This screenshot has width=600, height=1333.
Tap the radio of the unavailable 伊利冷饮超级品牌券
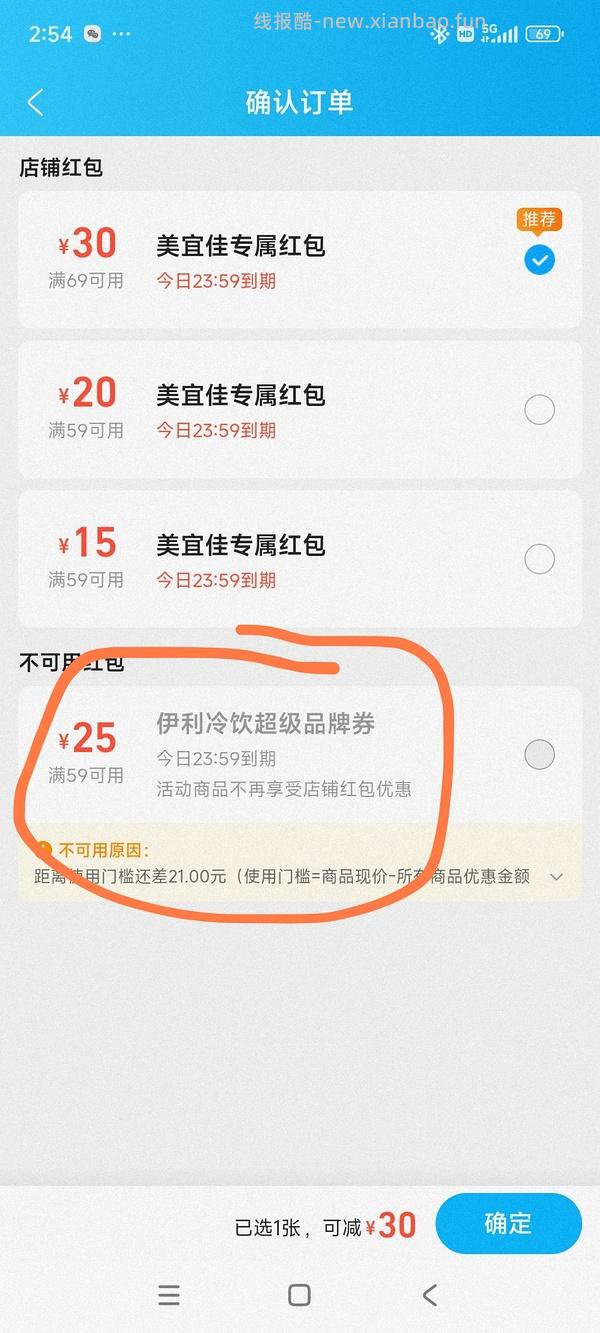click(x=539, y=754)
